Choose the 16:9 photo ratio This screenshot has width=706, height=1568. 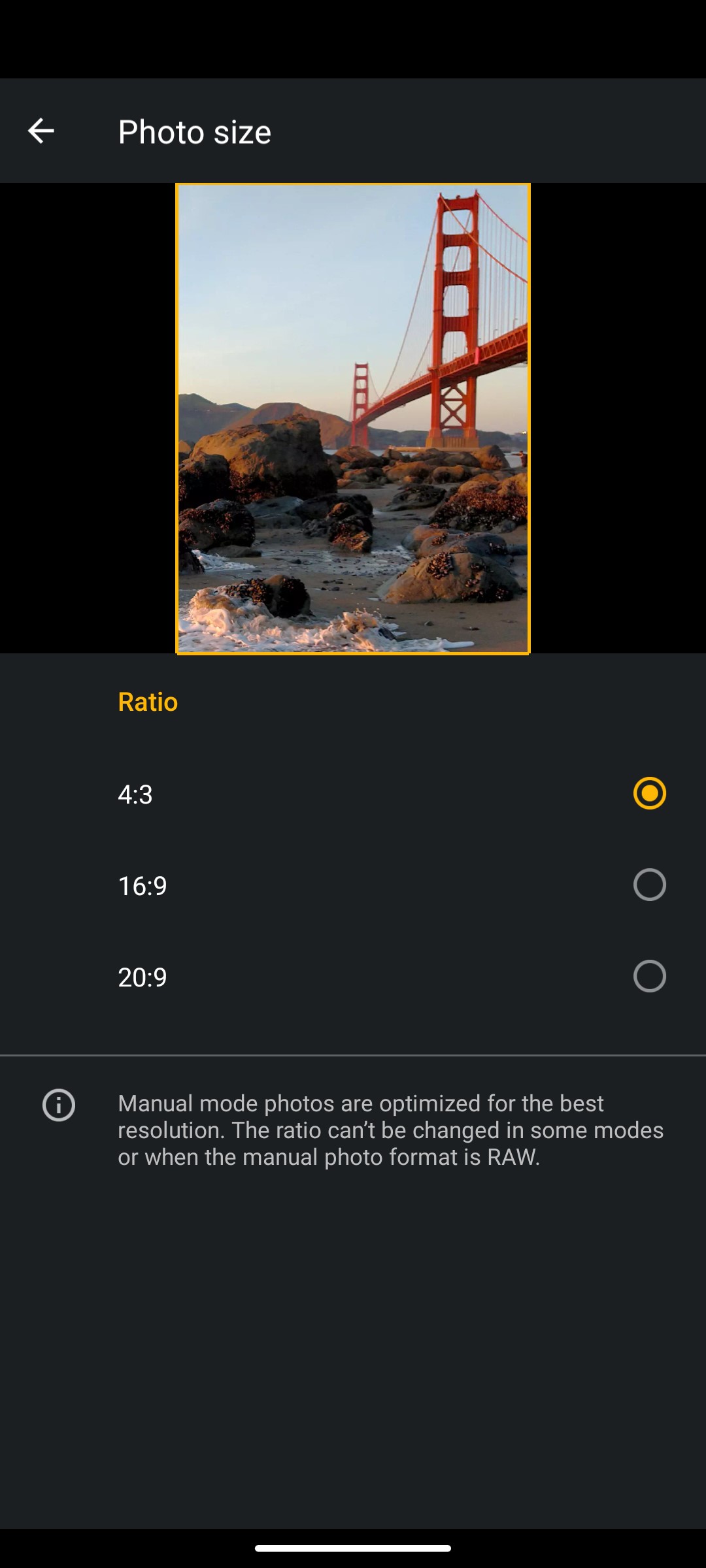(x=353, y=885)
